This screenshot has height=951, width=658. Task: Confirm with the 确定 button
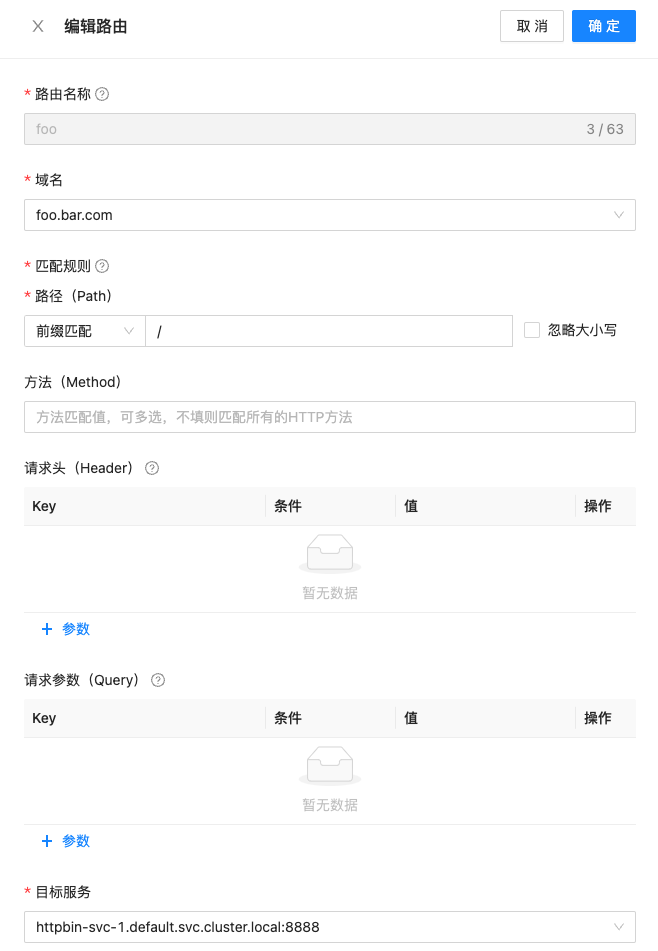coord(604,26)
